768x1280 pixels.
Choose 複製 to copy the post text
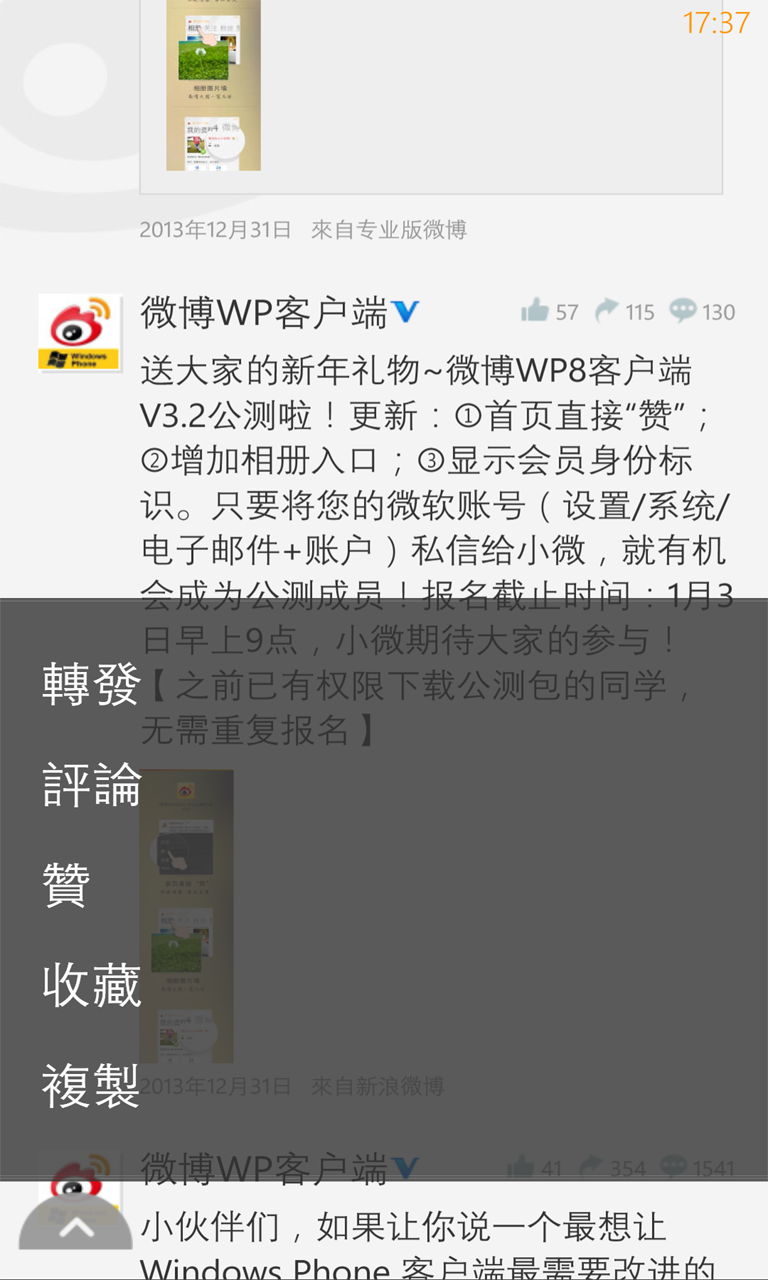click(x=91, y=1085)
